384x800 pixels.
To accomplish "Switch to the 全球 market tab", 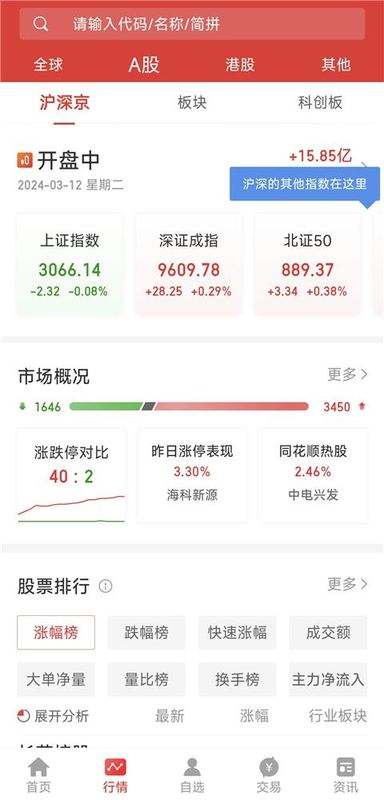I will pos(48,65).
